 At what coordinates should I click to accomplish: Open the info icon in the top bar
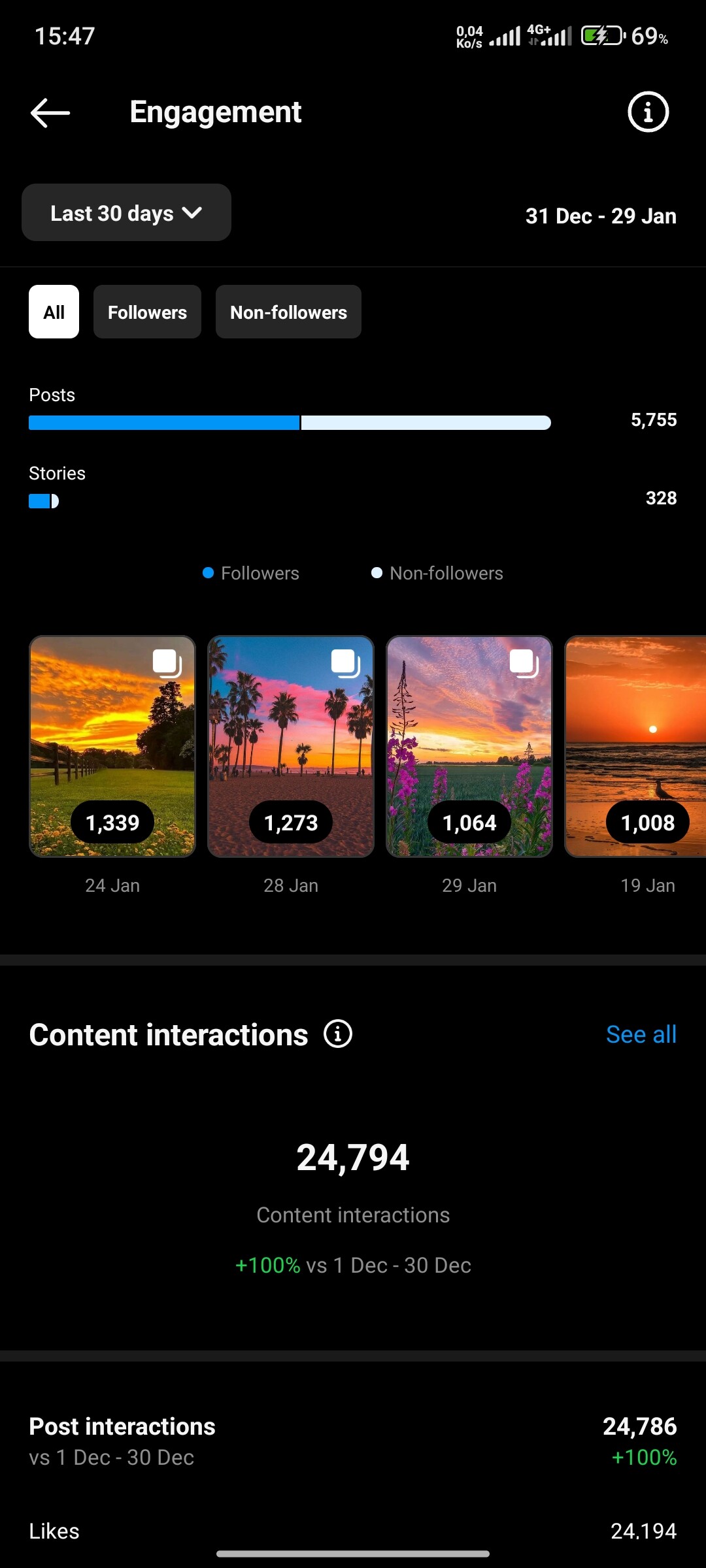(648, 112)
